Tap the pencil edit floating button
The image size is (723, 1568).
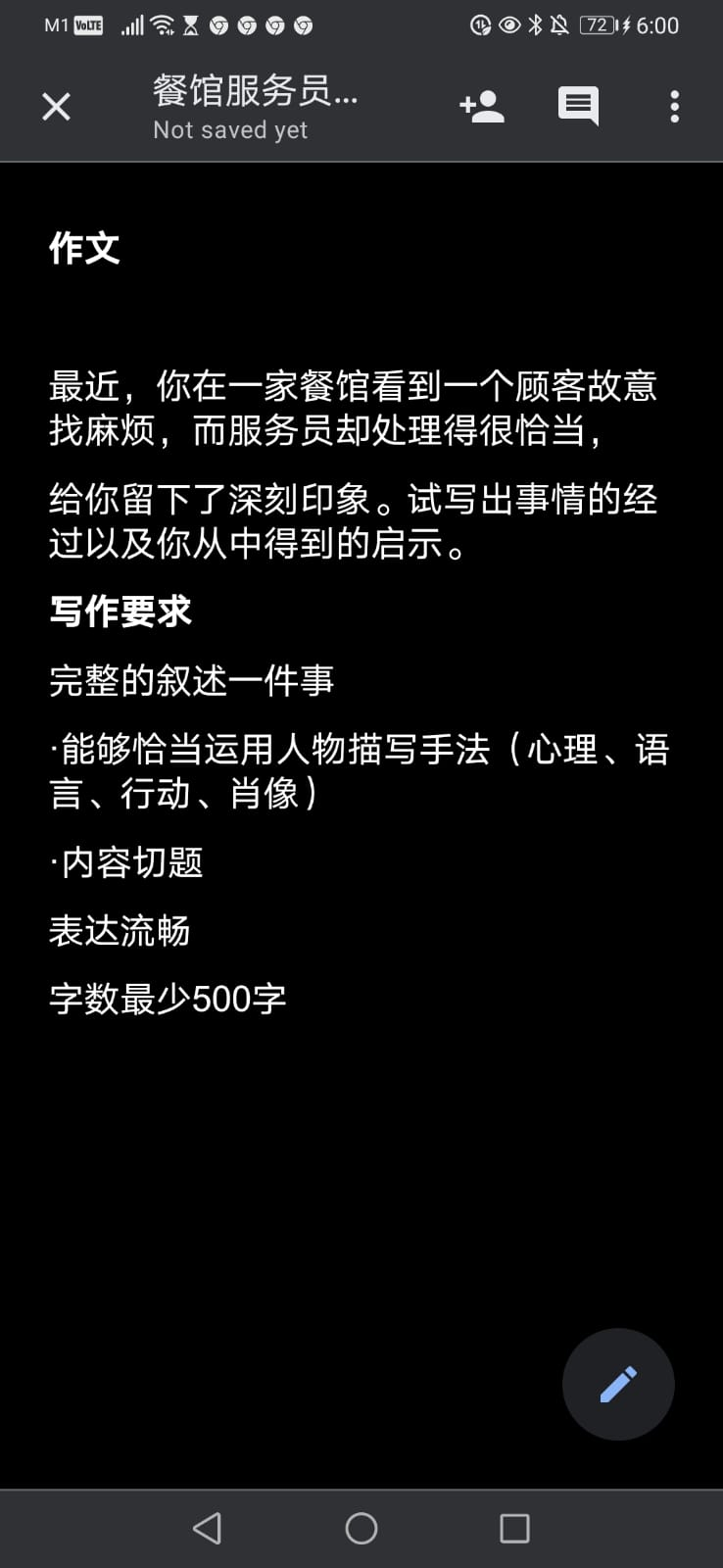pos(618,1384)
